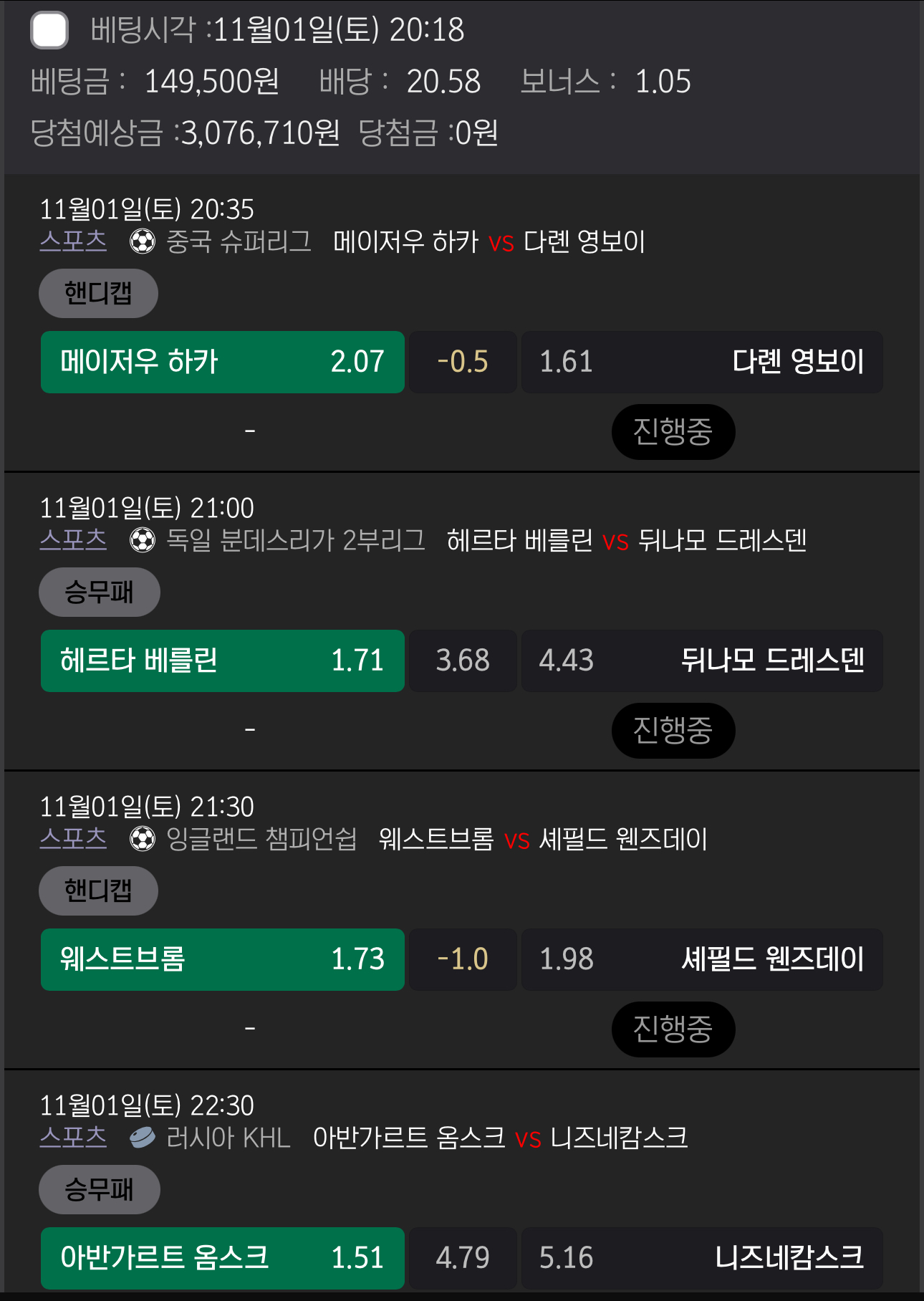Select 니즈네캄스크 at odds 5.16
Screen dimensions: 924x1301
(702, 1258)
